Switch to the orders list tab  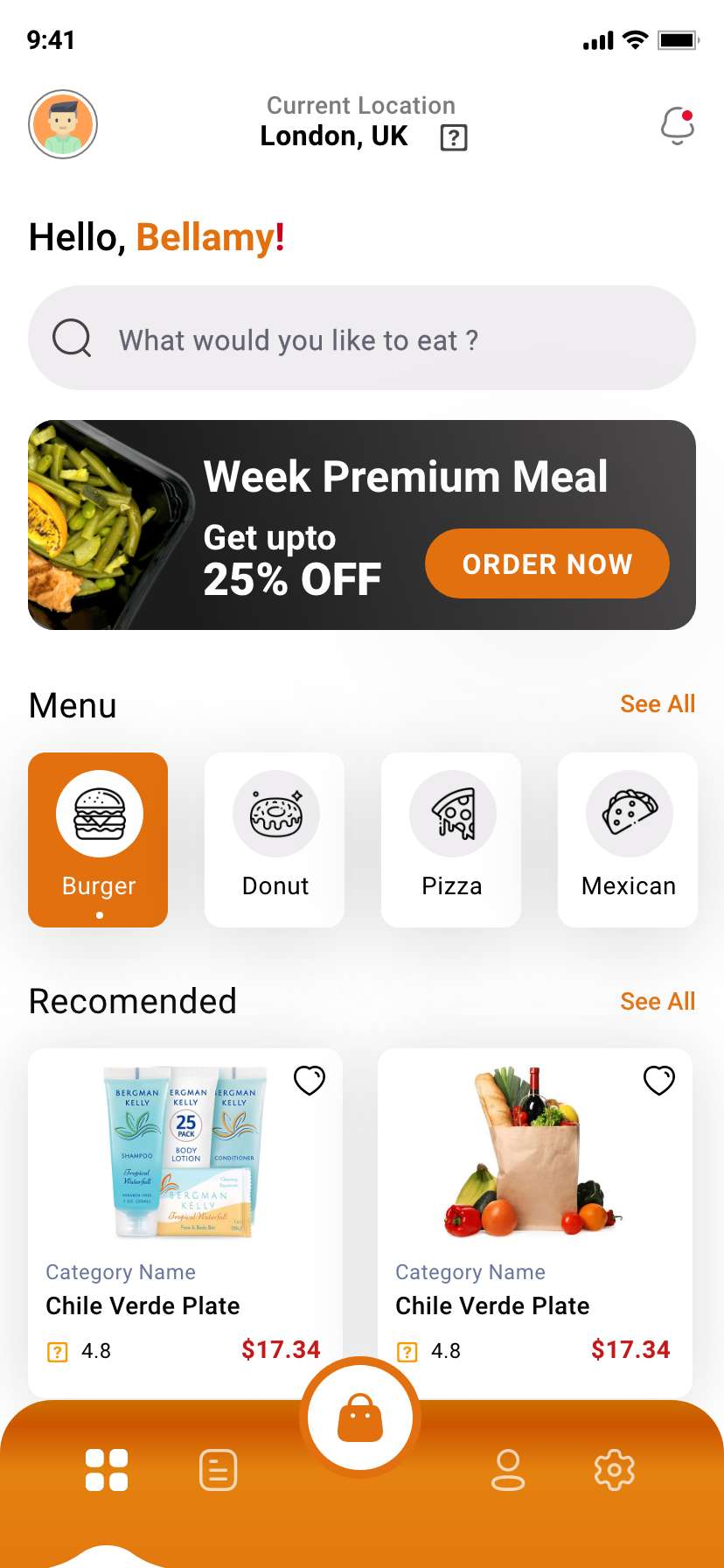click(218, 1470)
